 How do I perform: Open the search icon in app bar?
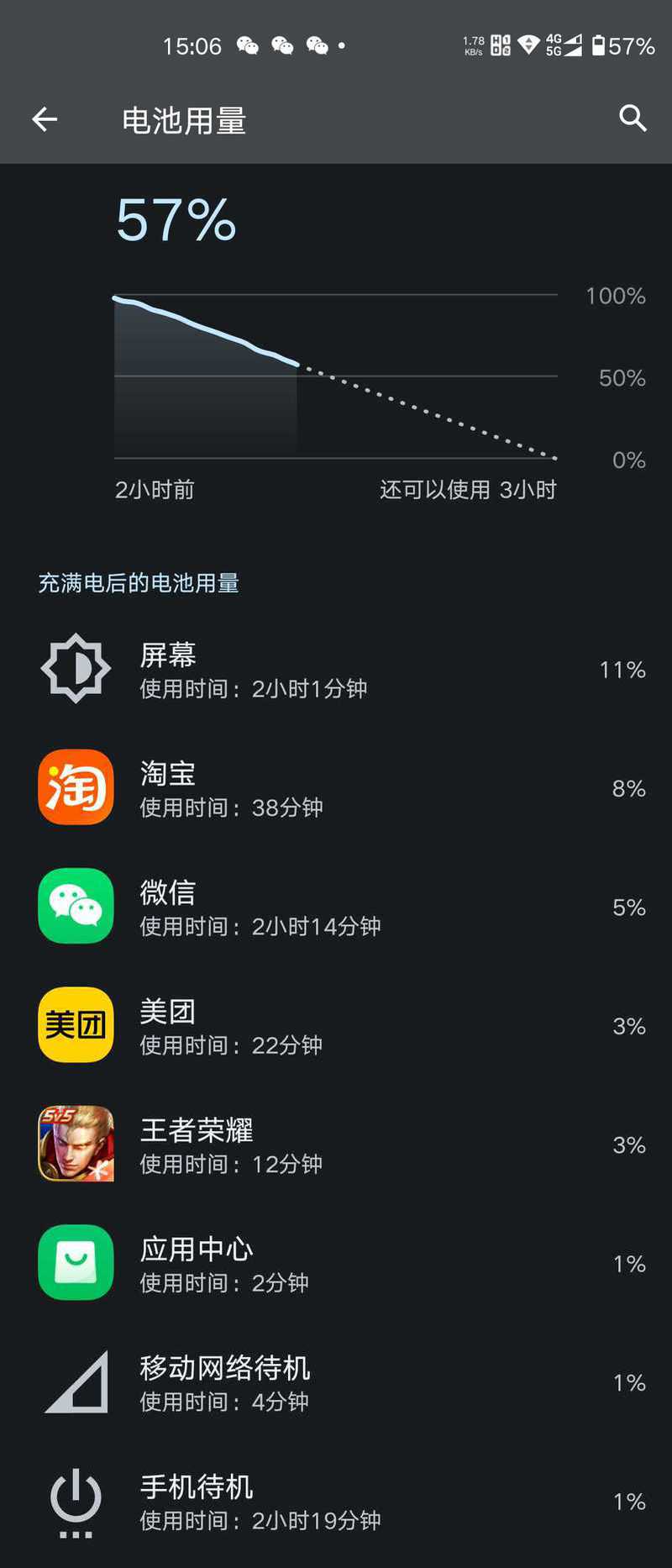633,118
